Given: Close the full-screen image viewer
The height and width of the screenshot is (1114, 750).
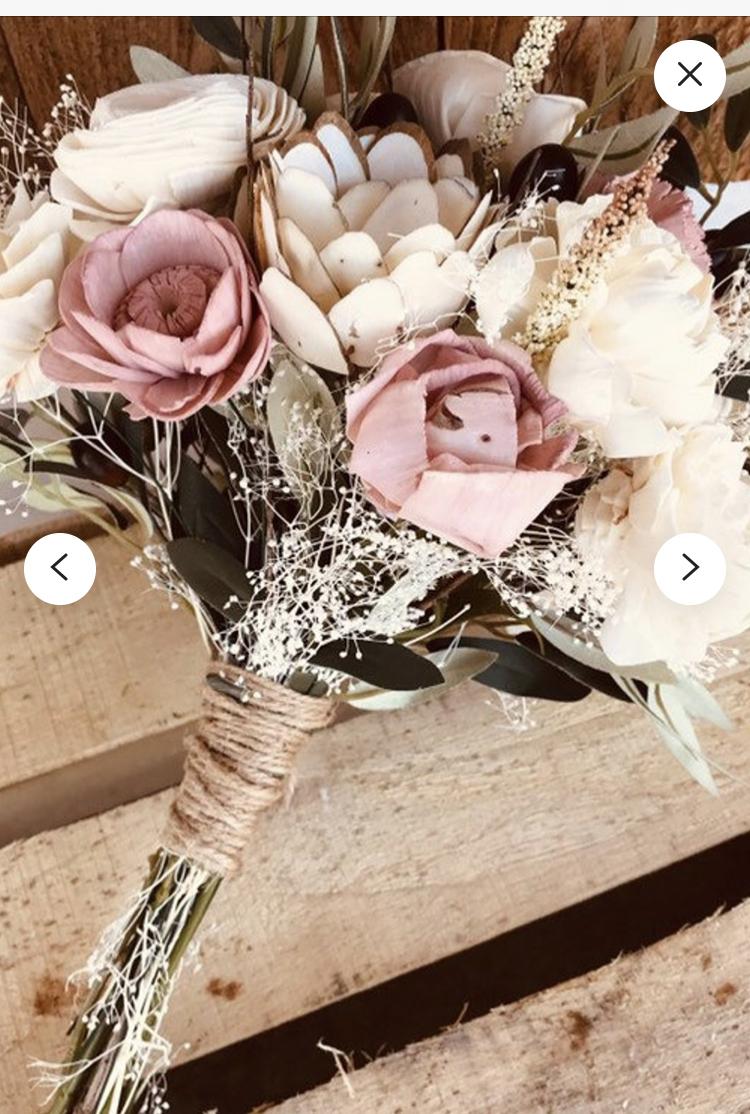Looking at the screenshot, I should [689, 75].
